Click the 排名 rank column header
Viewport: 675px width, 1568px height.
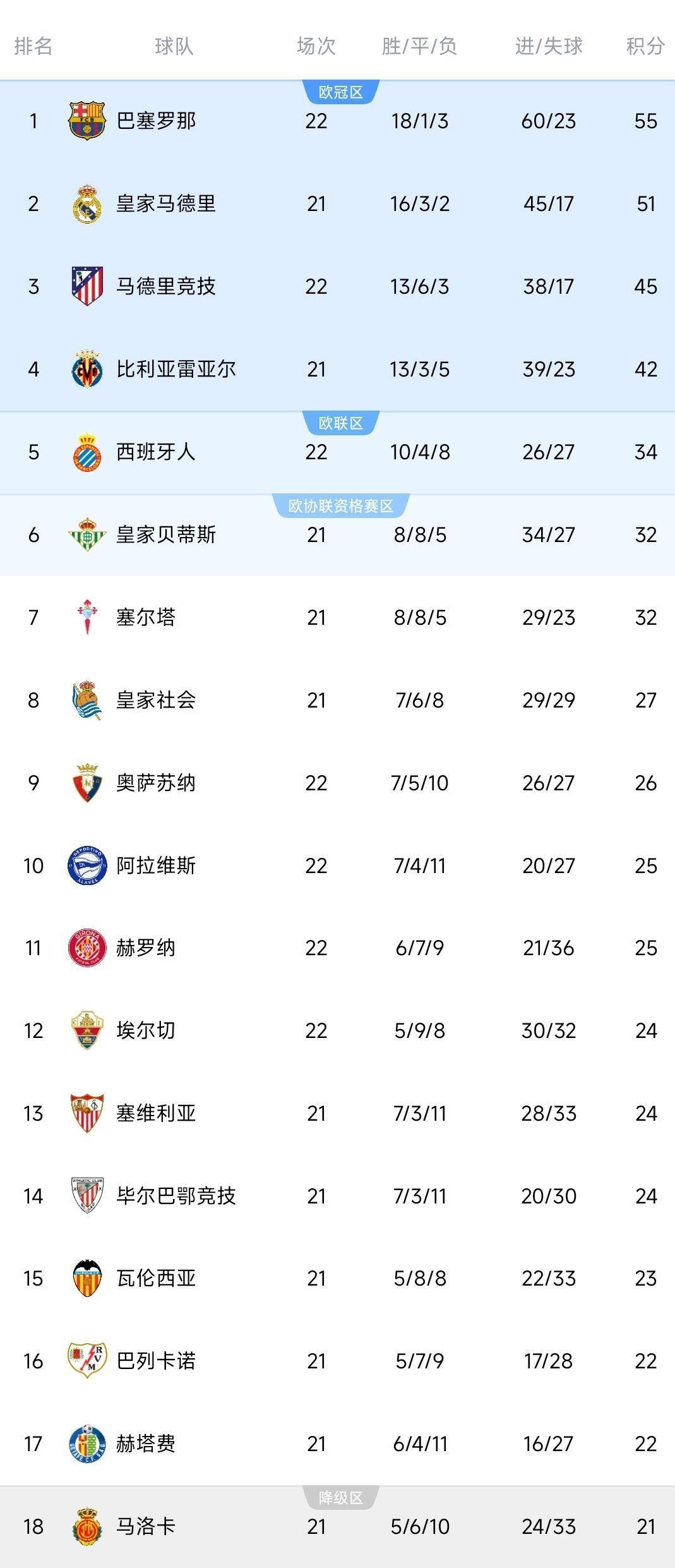tap(34, 45)
